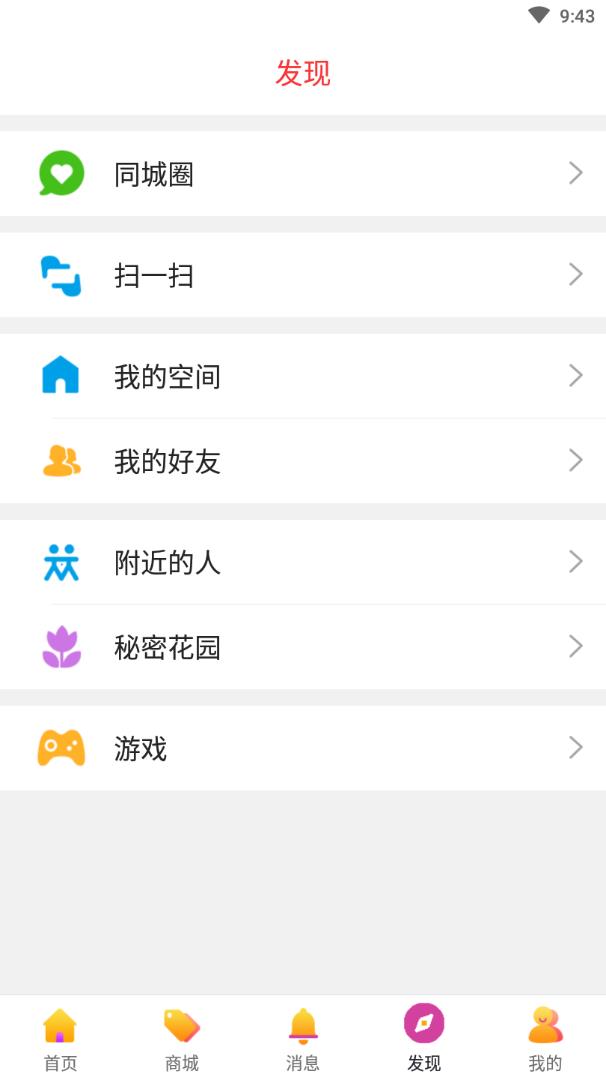
Task: Launch 扫一扫 scanner
Action: [303, 275]
